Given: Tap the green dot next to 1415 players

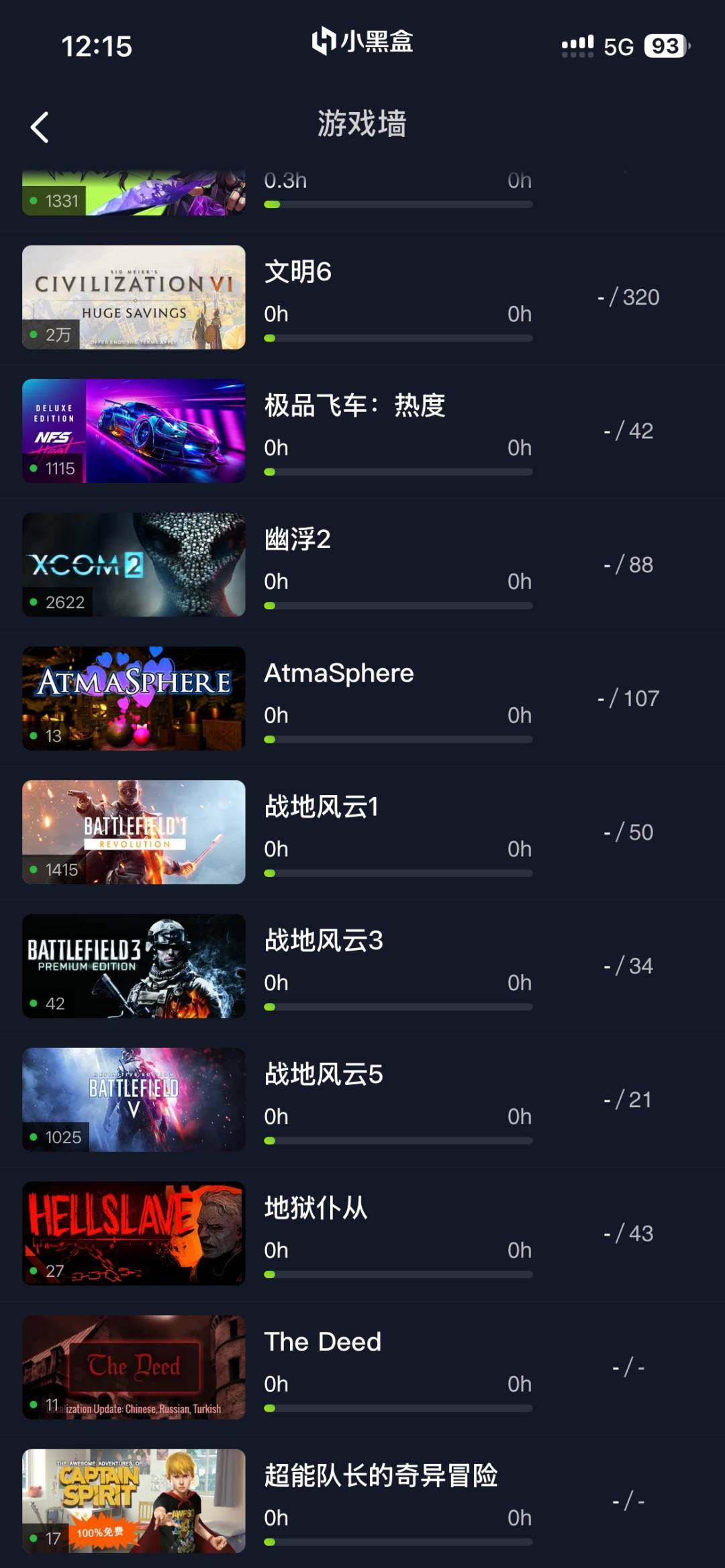Looking at the screenshot, I should pyautogui.click(x=34, y=870).
